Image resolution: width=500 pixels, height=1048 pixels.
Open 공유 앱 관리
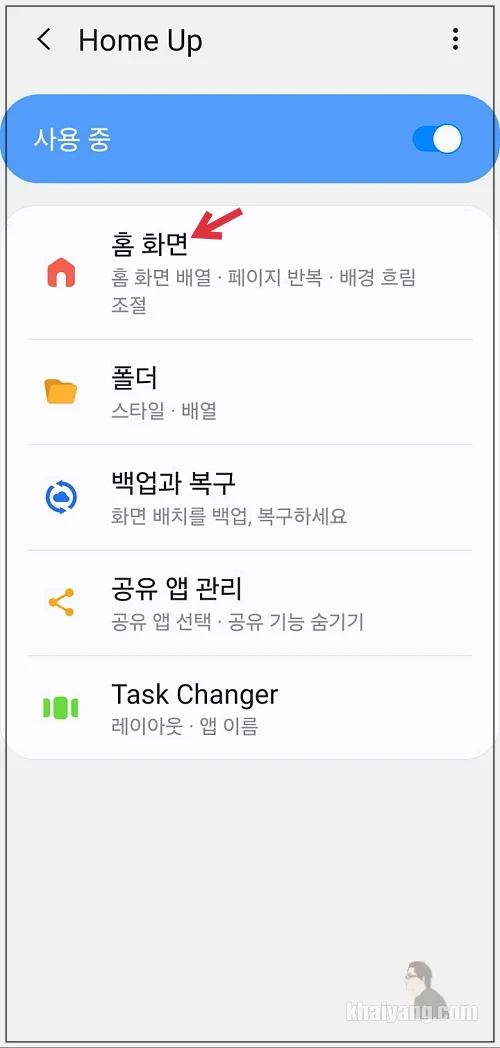[250, 603]
